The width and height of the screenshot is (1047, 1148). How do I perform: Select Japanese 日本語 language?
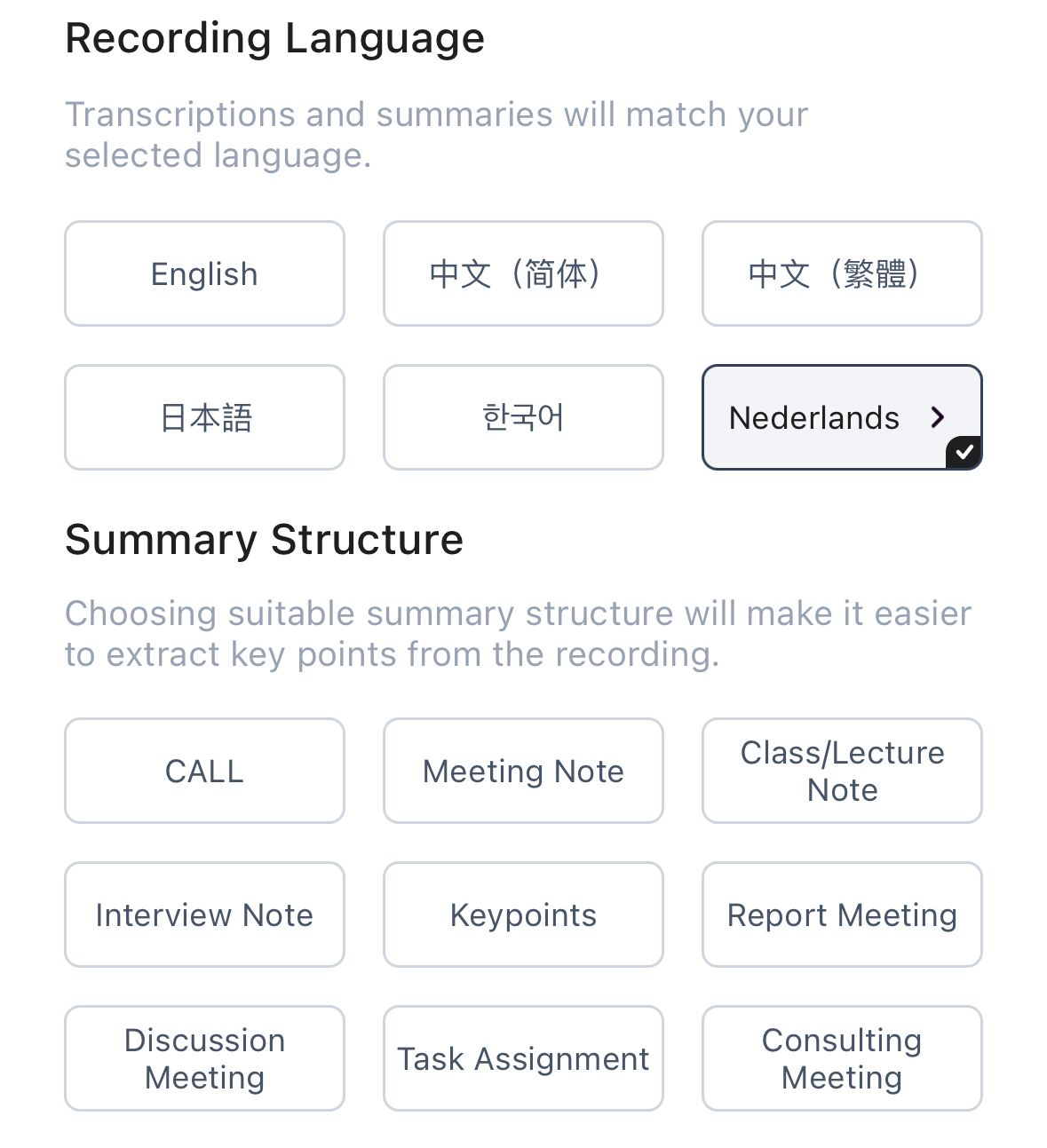click(x=204, y=417)
